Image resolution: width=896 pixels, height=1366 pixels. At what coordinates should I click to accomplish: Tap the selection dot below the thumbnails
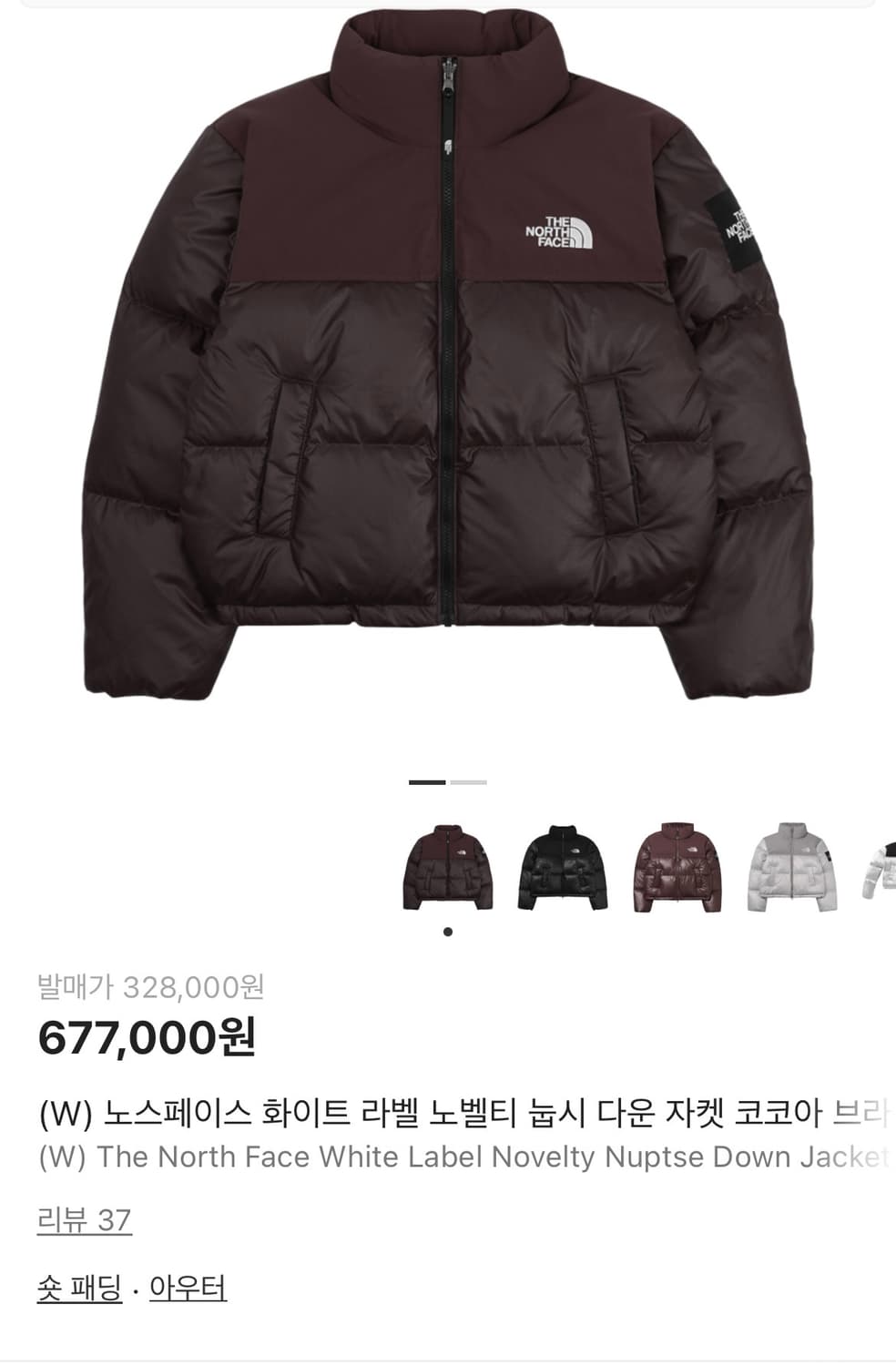[x=447, y=931]
